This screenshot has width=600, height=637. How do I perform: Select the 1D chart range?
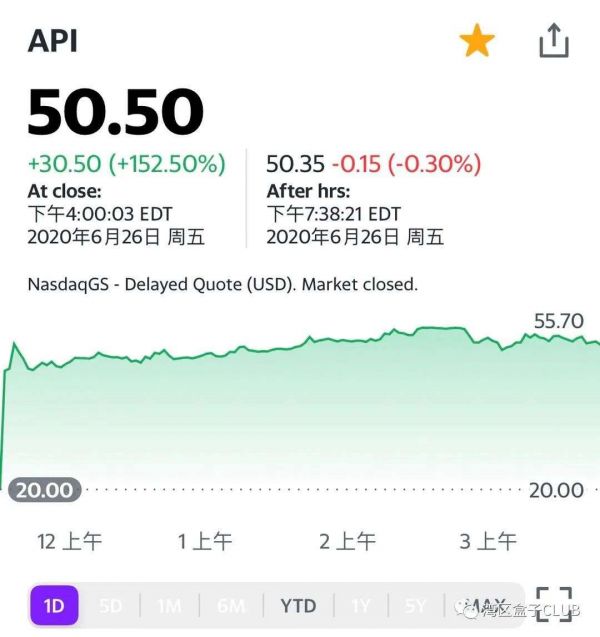[x=54, y=605]
